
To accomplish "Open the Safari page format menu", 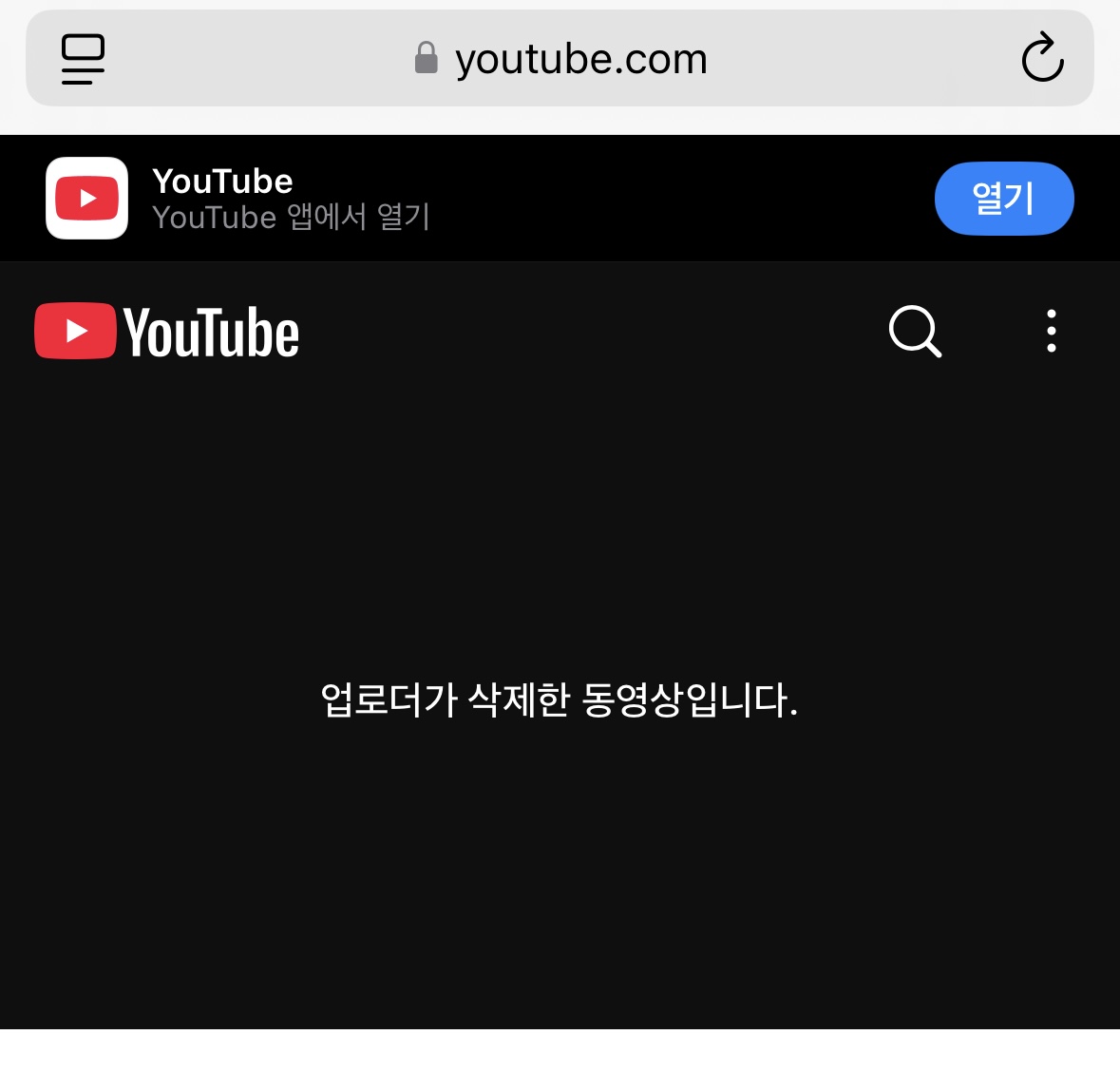I will (84, 59).
